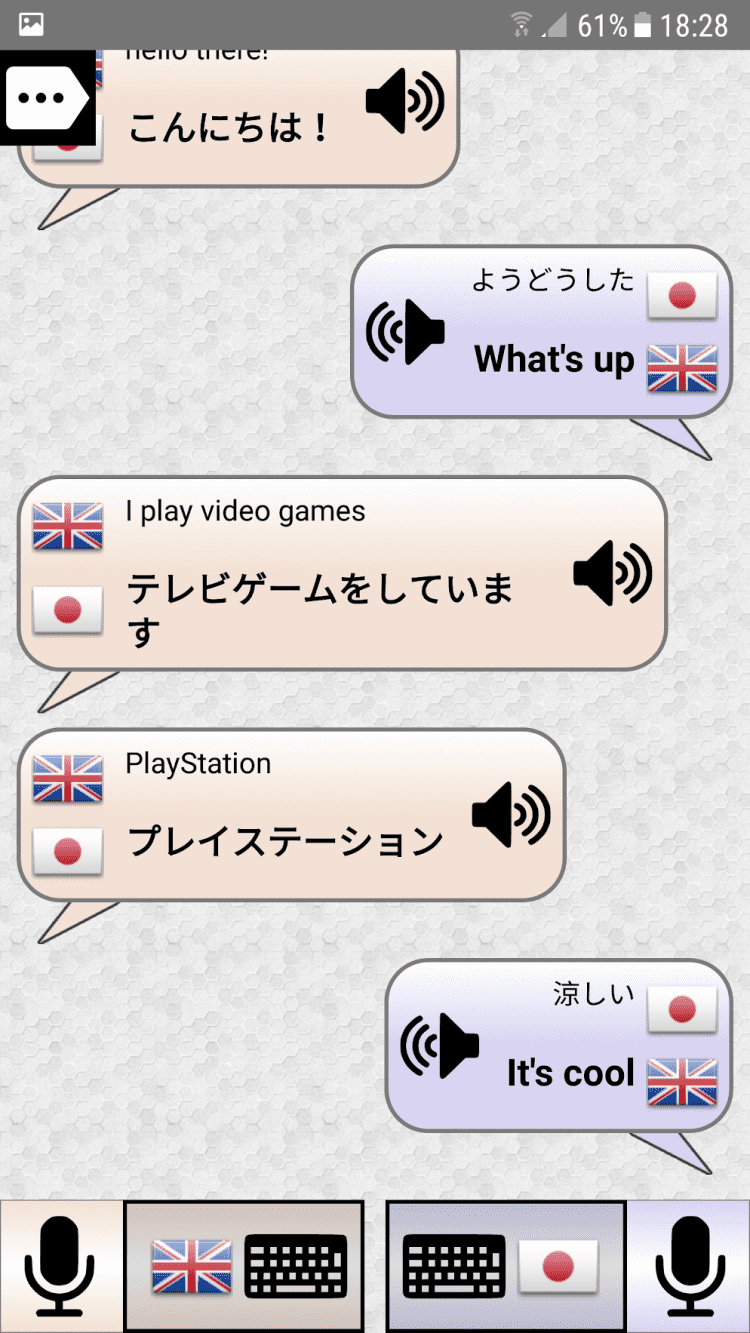Play audio for I play video games
This screenshot has width=750, height=1333.
click(612, 573)
